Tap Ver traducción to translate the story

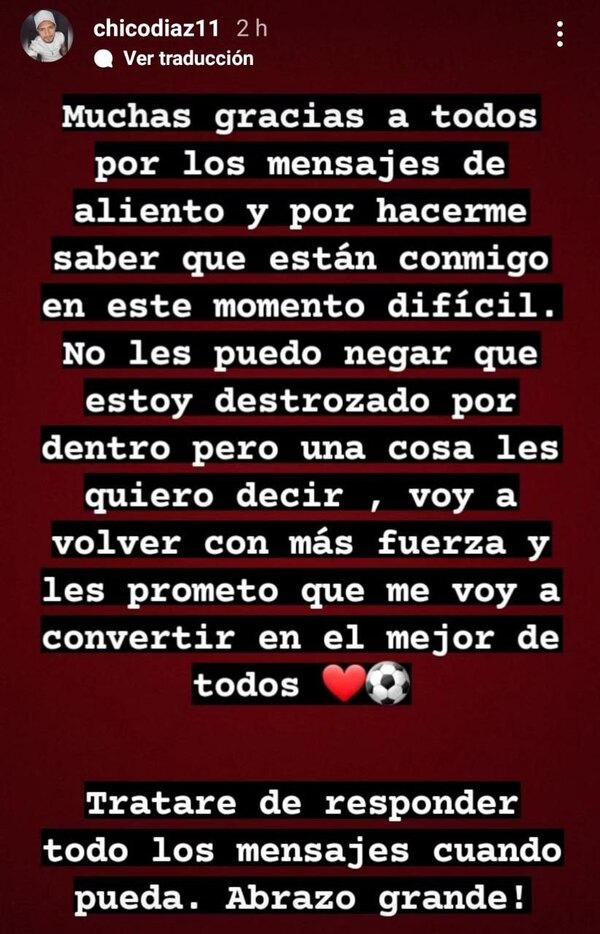tap(186, 58)
